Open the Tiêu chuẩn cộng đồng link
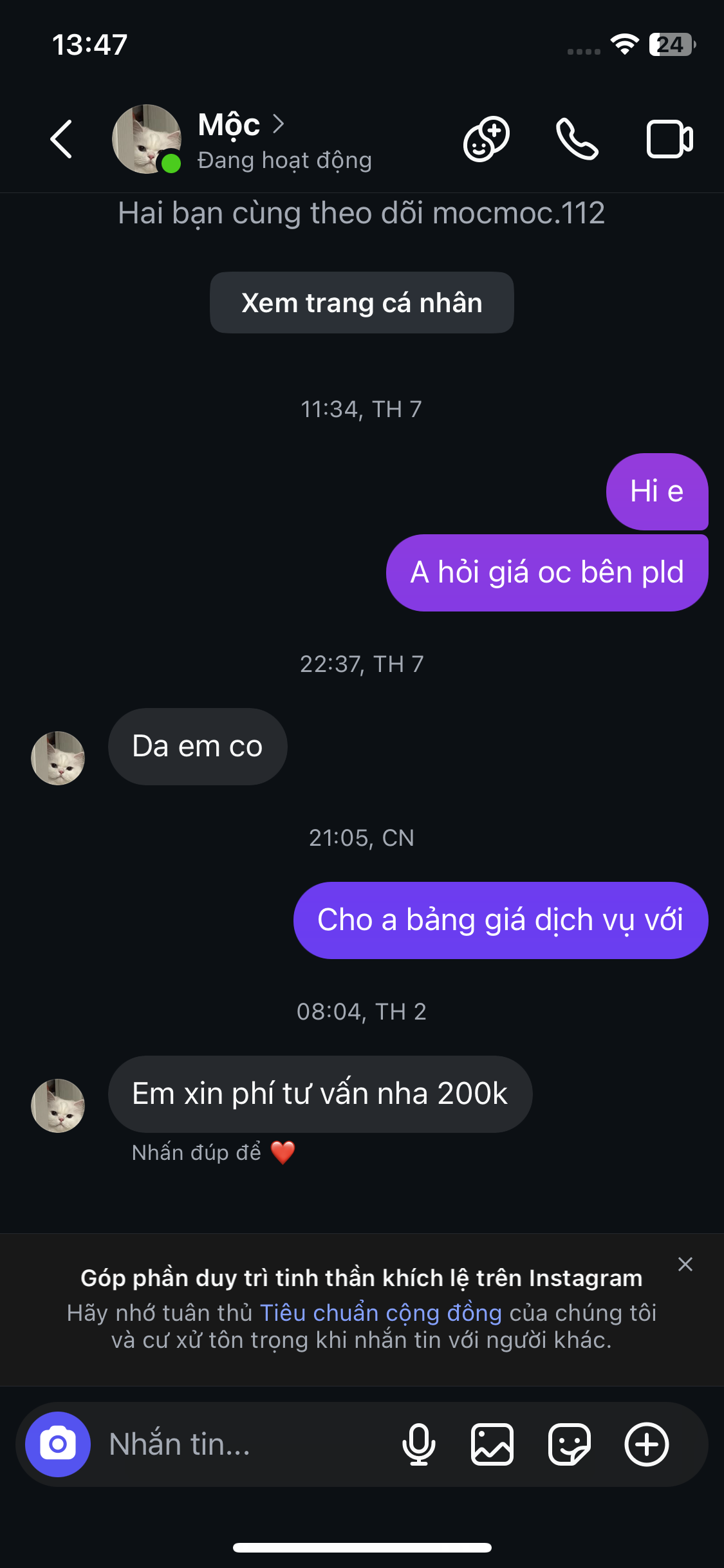The image size is (724, 1568). pyautogui.click(x=380, y=1313)
